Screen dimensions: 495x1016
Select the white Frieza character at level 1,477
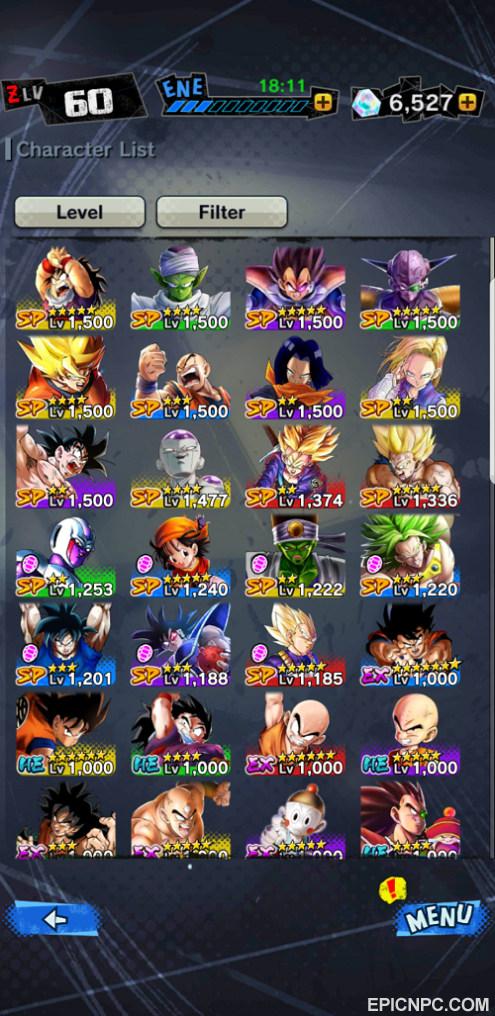click(180, 467)
